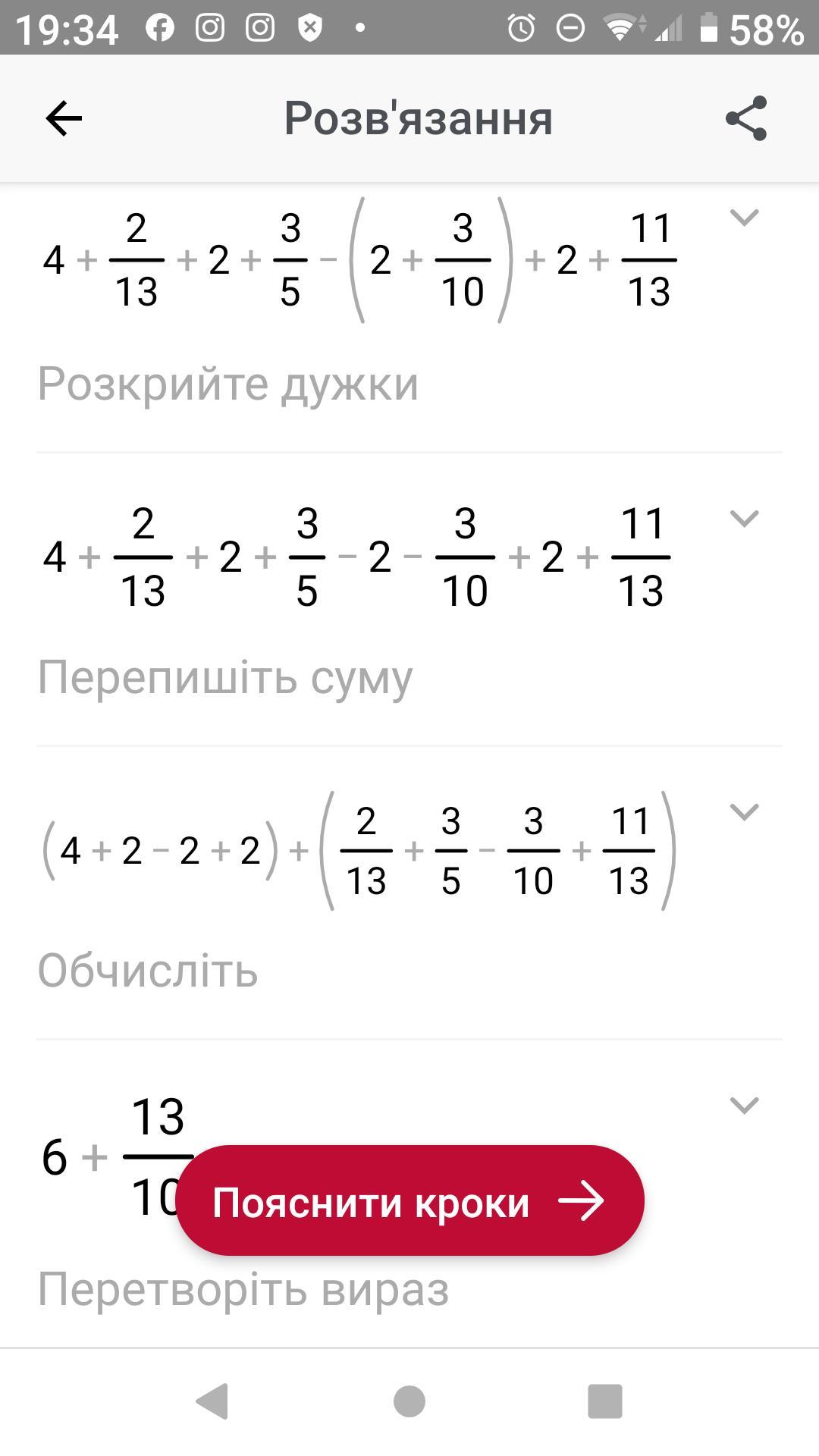The height and width of the screenshot is (1456, 819).
Task: Expand the "Перетворіть вираз" step chevron
Action: (744, 1106)
